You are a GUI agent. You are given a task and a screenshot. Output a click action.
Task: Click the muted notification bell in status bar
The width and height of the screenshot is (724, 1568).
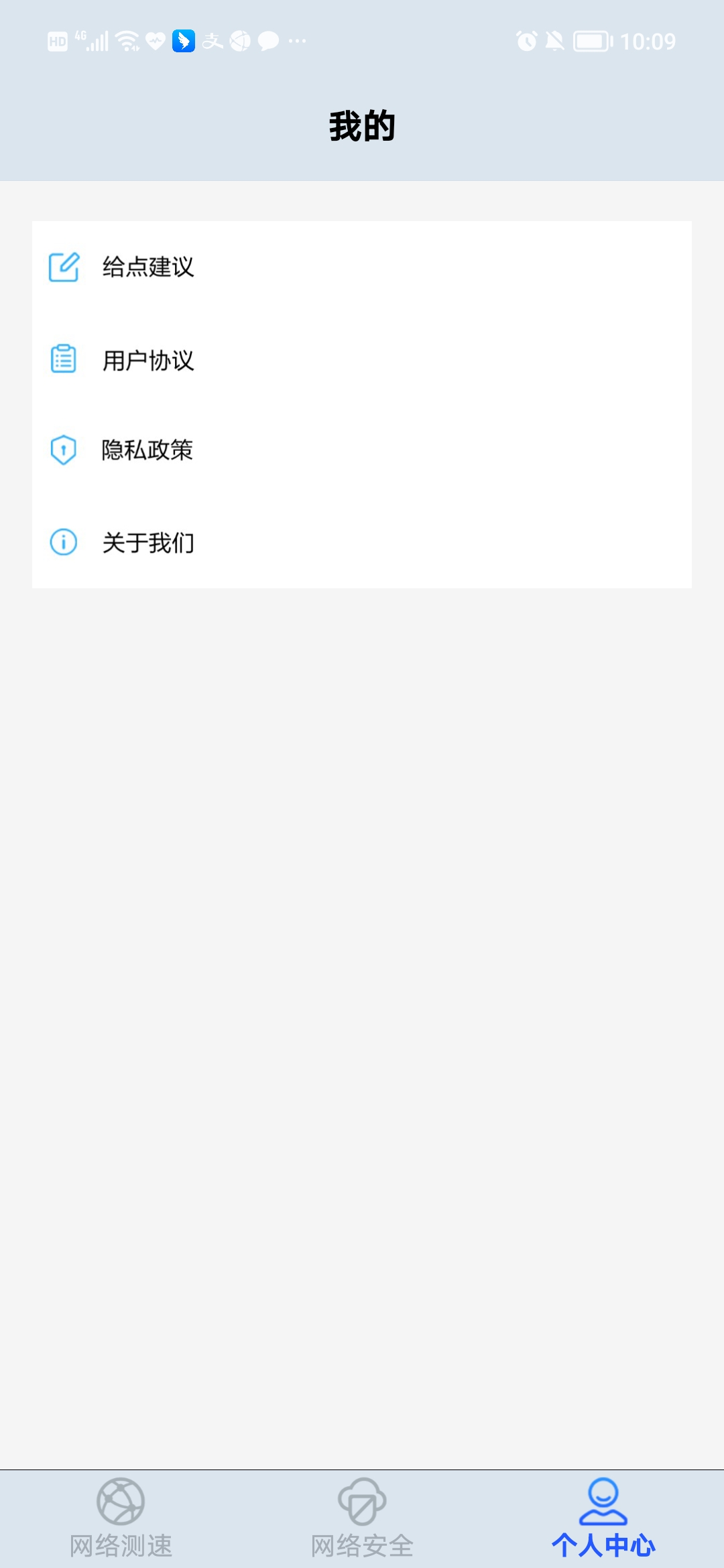555,40
